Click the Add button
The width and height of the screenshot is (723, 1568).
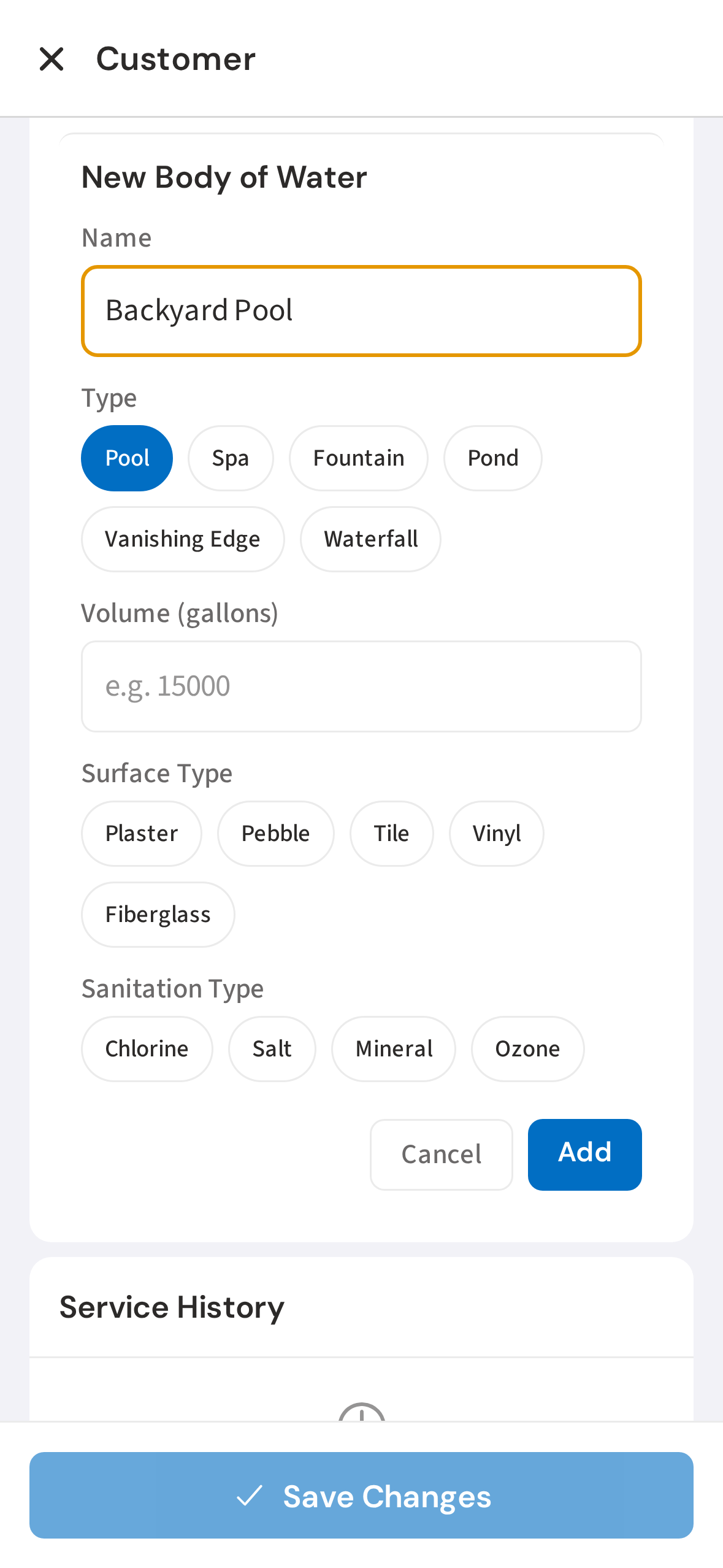point(584,1153)
